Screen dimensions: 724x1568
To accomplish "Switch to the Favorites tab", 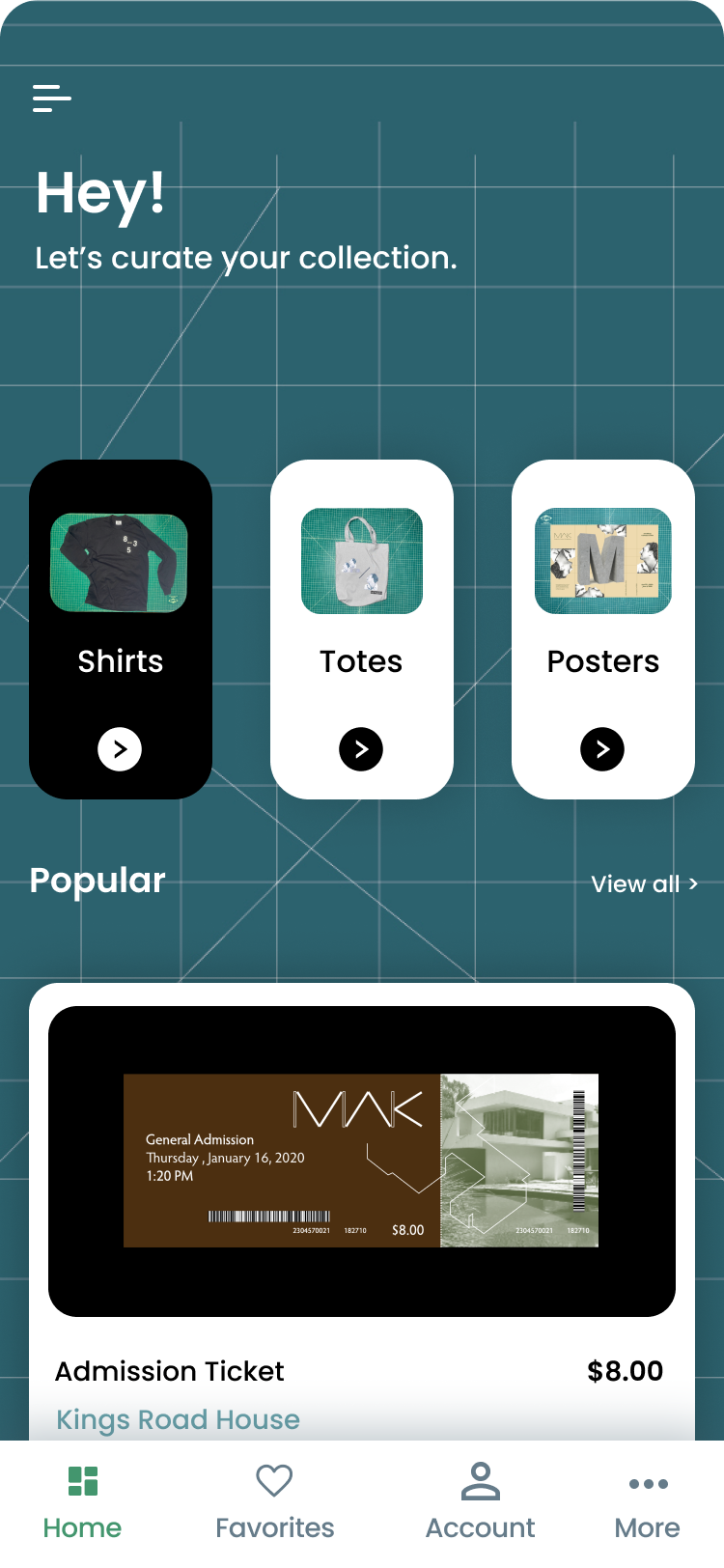I will pos(274,1501).
